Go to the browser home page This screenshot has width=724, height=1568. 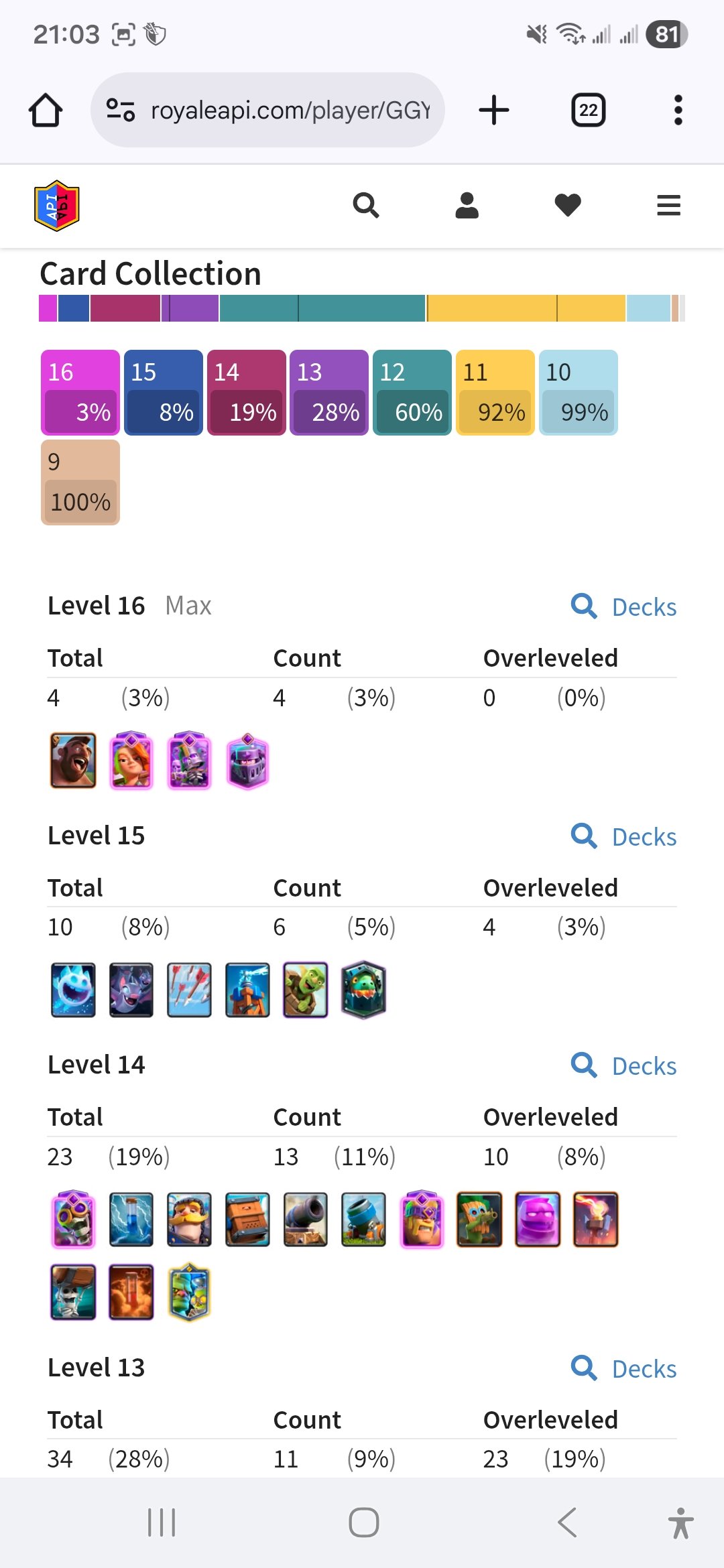tap(46, 110)
